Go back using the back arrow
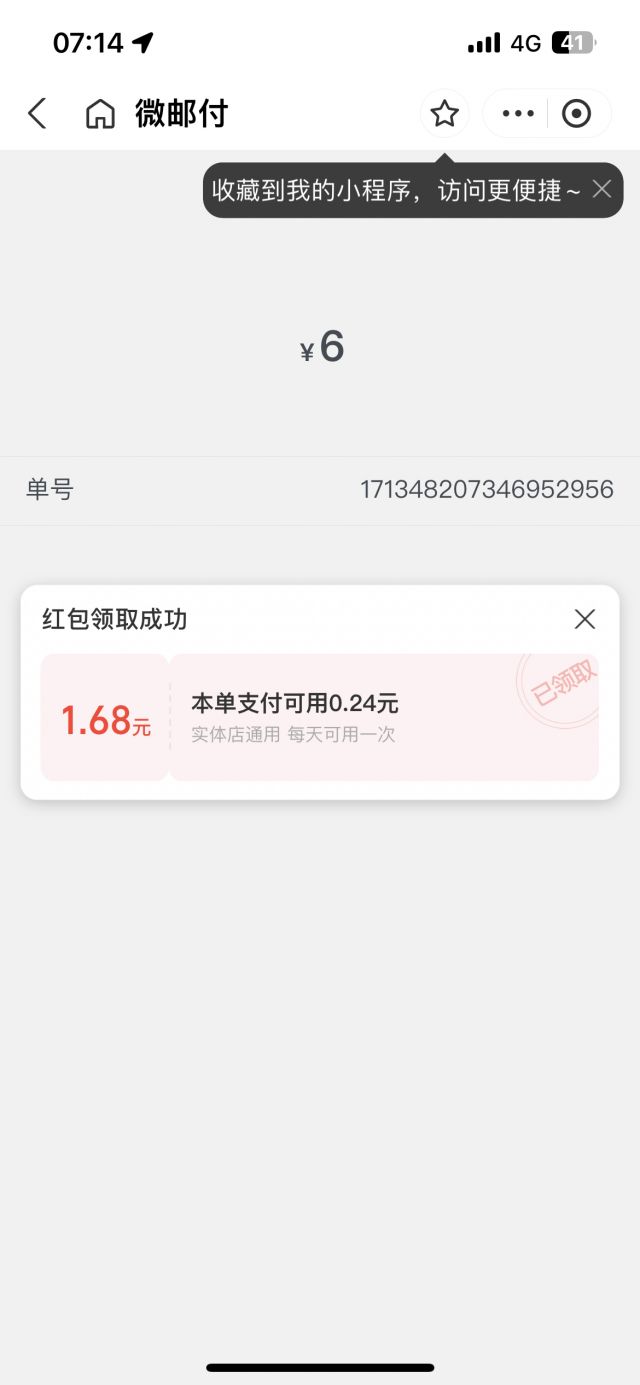The image size is (640, 1385). tap(37, 114)
